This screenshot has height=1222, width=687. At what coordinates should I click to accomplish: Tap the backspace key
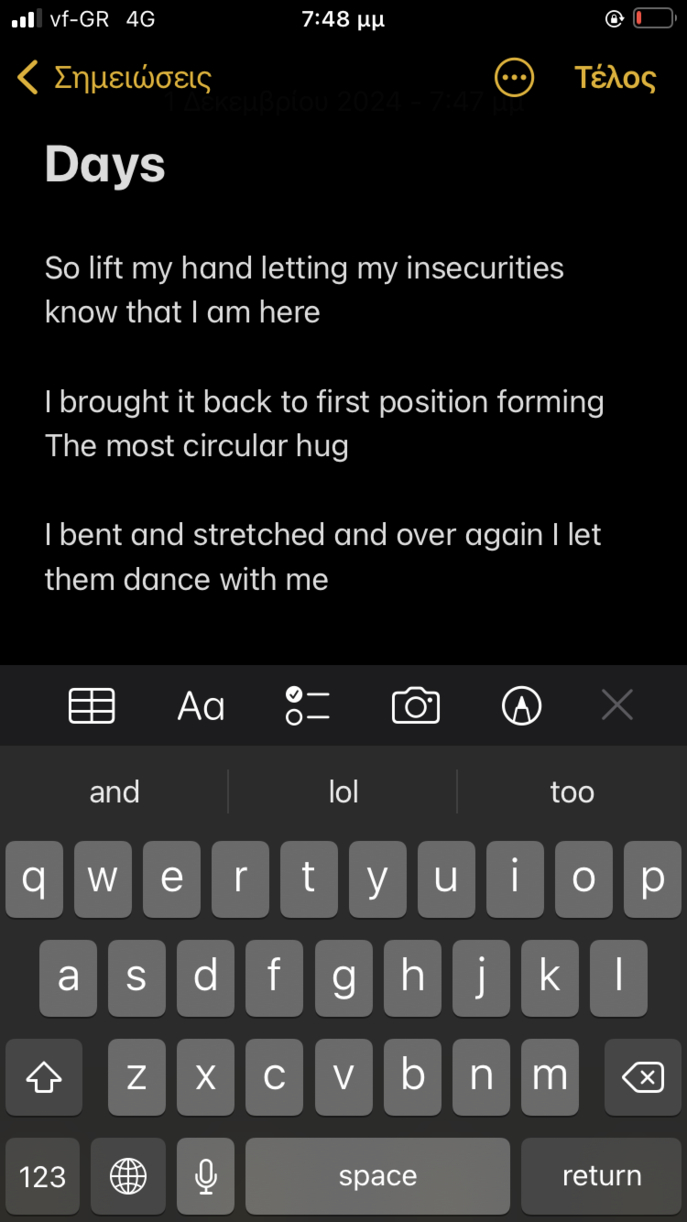click(x=642, y=1077)
